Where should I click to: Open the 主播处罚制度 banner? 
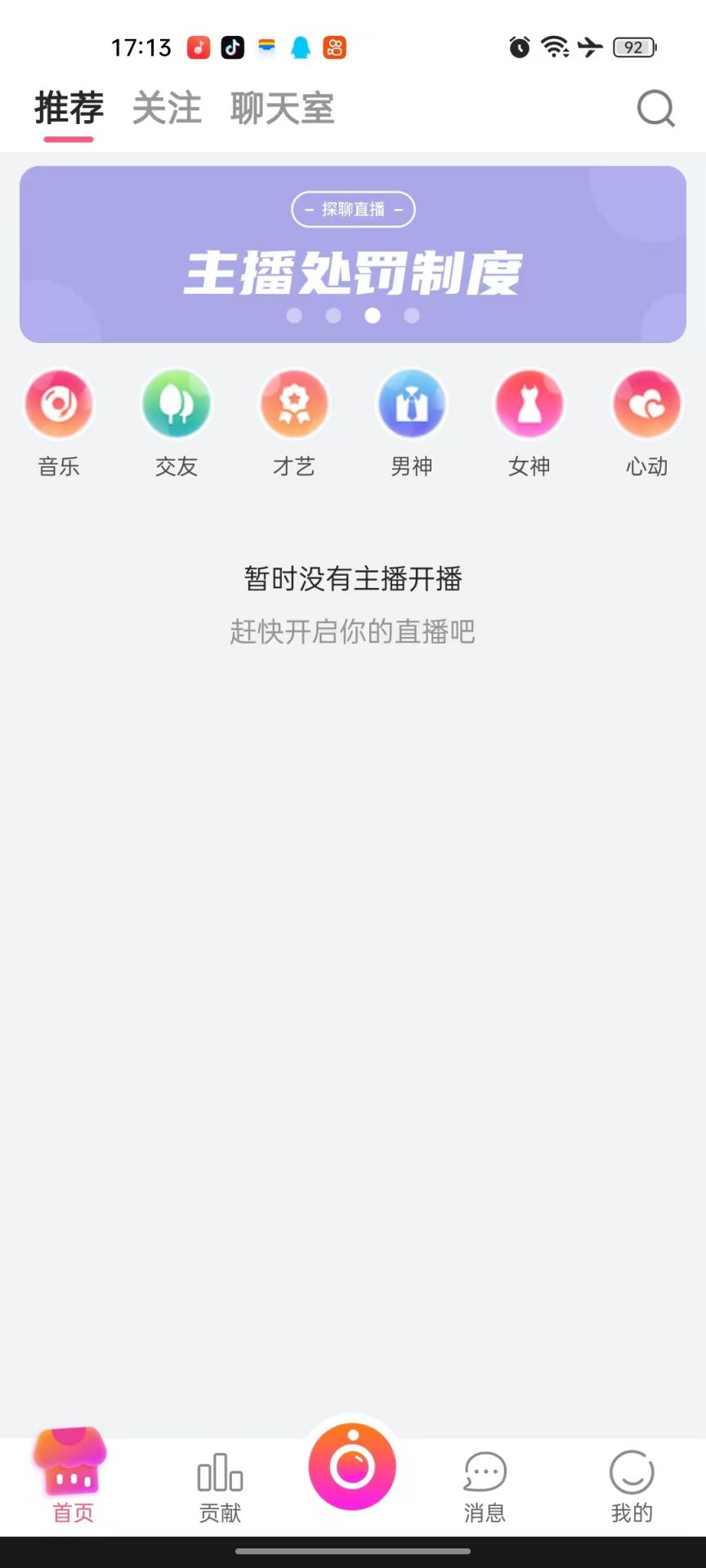[x=353, y=254]
